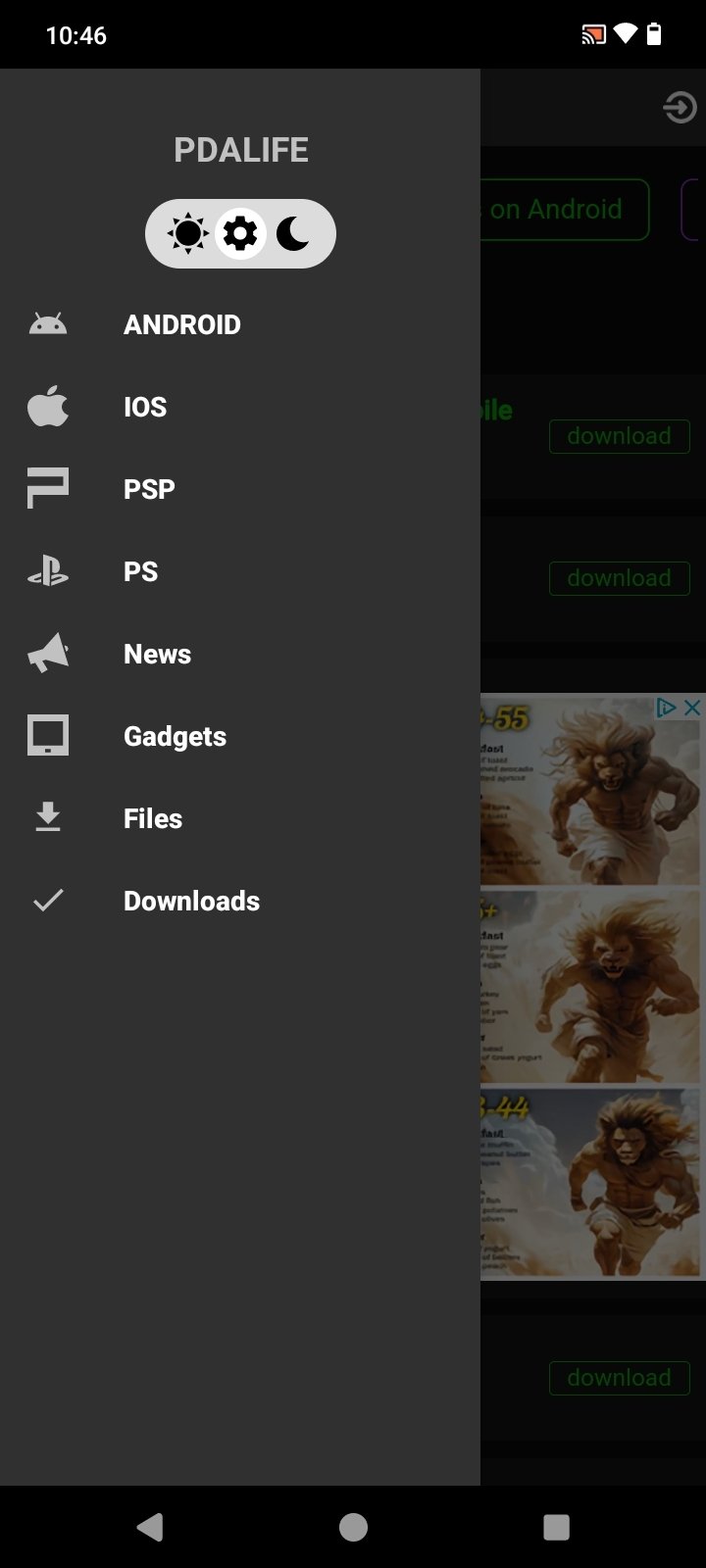
Task: Switch to light theme with sun icon
Action: 187,234
